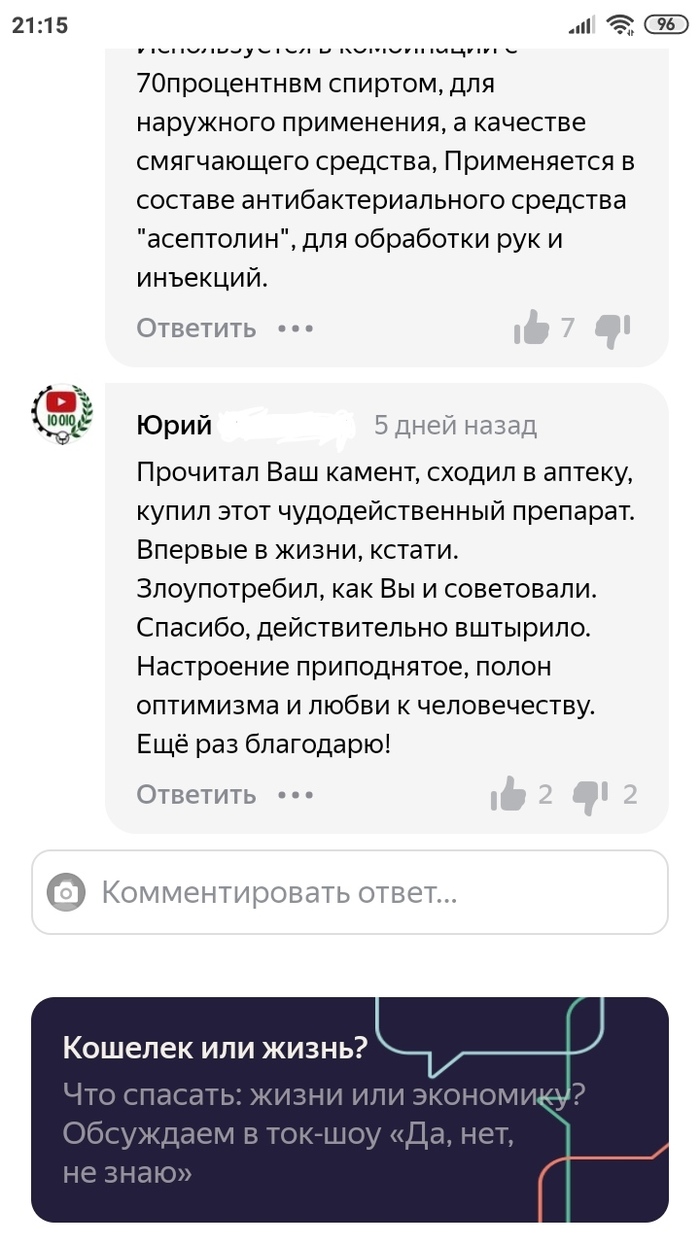Like Юрий's comment
700x1244 pixels.
[509, 795]
